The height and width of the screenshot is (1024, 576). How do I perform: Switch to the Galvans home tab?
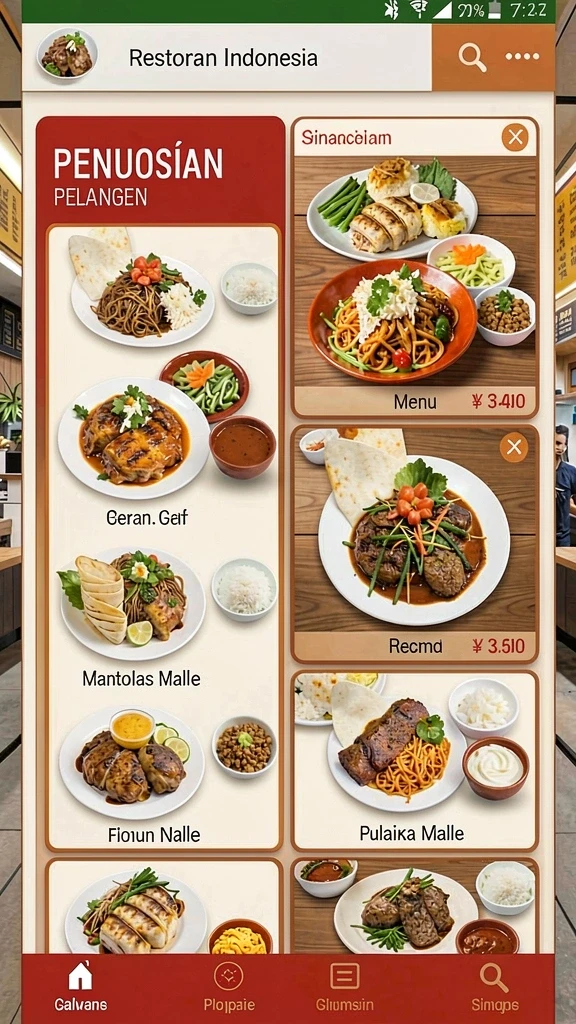pos(81,986)
